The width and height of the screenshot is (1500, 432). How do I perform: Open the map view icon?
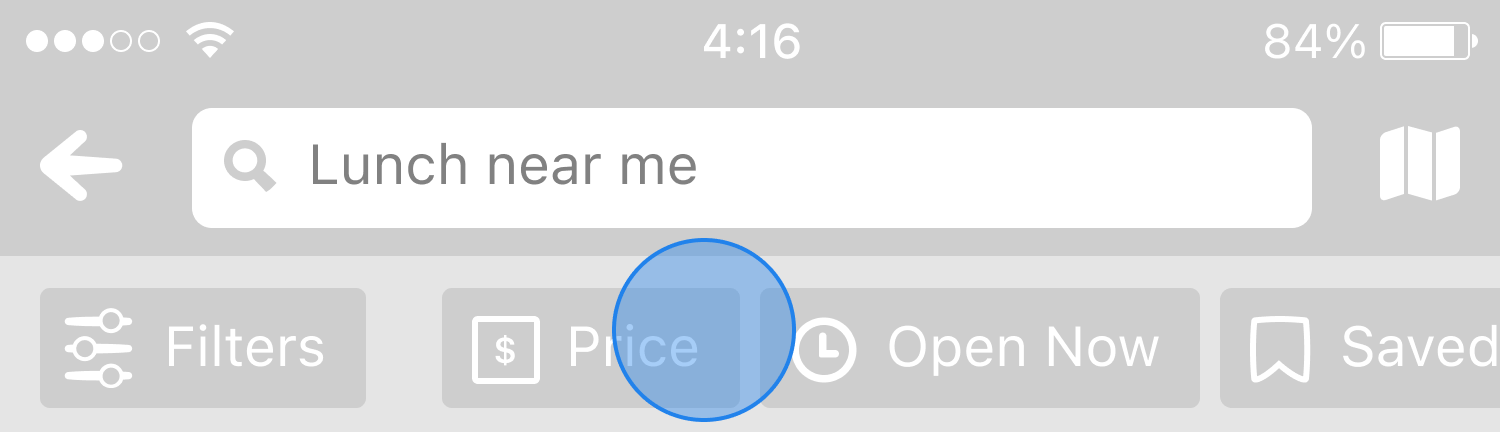tap(1419, 164)
